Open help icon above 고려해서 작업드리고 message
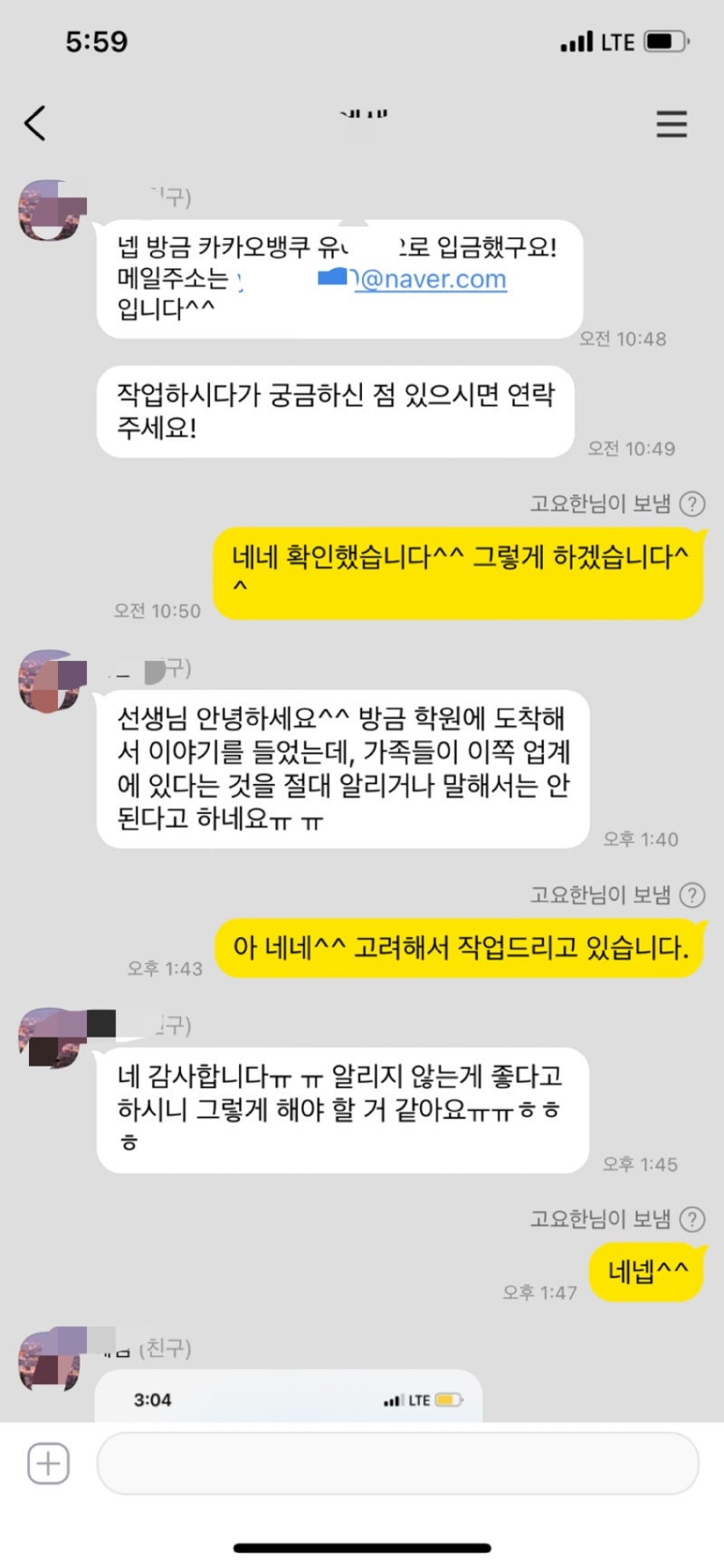Screen dimensions: 724x1568 click(692, 894)
